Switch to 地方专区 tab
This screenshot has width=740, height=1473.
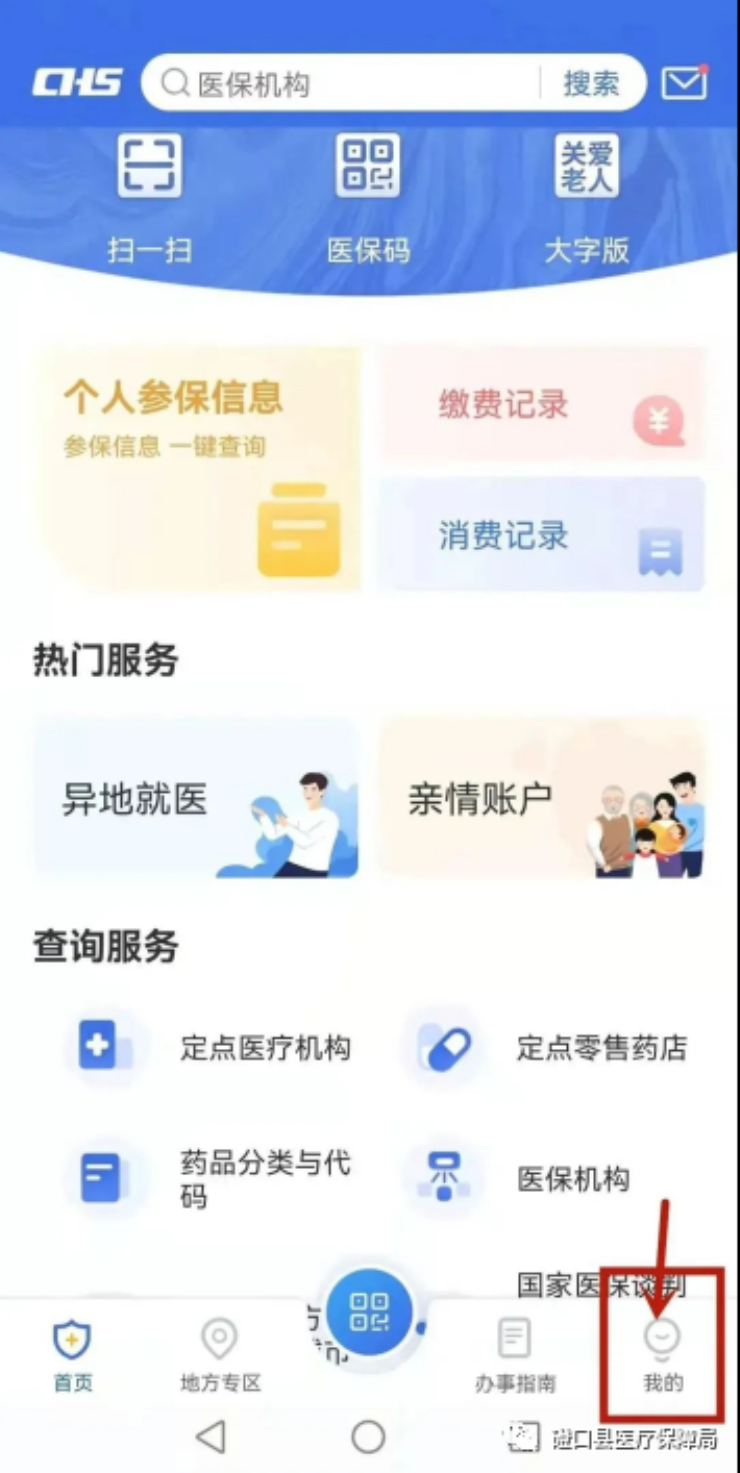(220, 1355)
